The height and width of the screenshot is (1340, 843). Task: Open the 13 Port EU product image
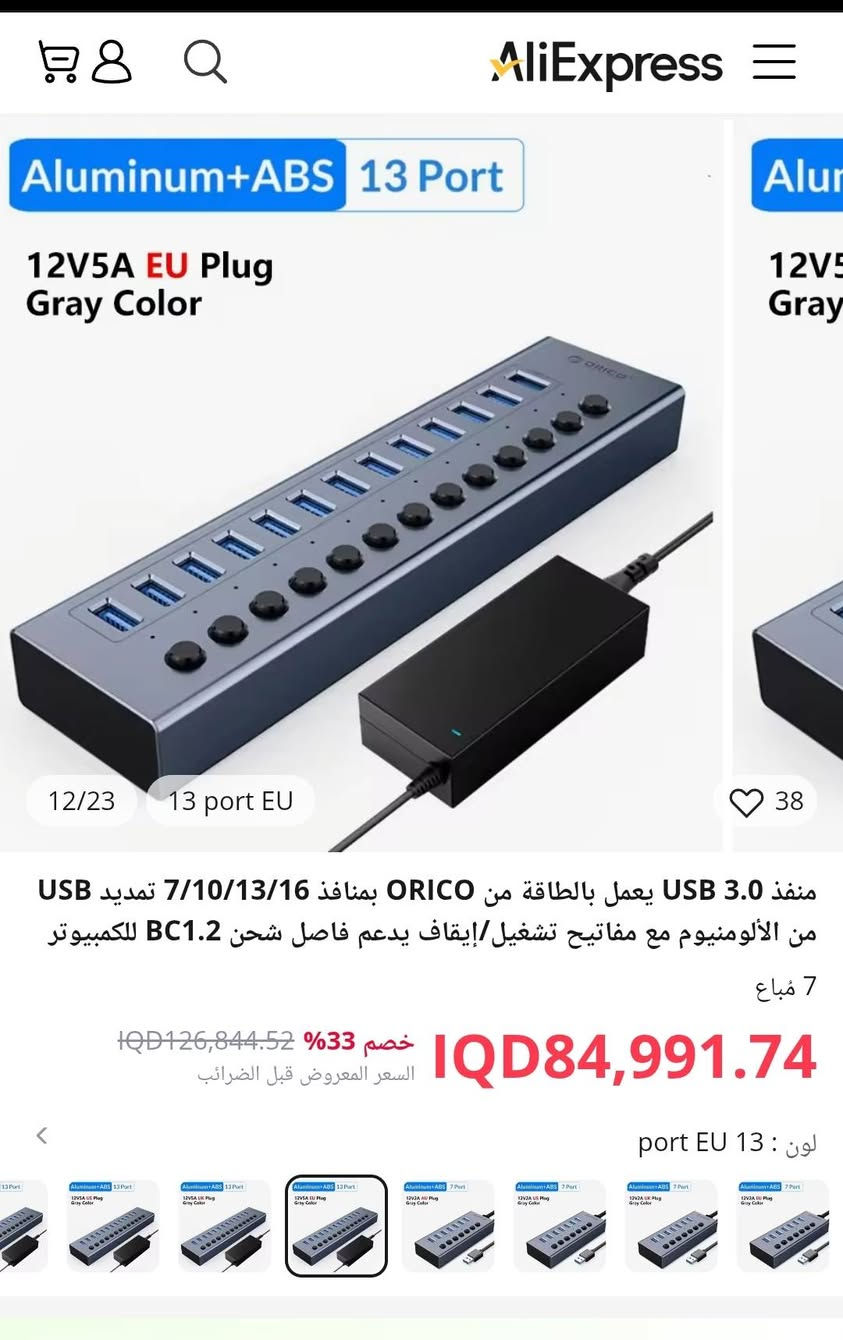(360, 480)
